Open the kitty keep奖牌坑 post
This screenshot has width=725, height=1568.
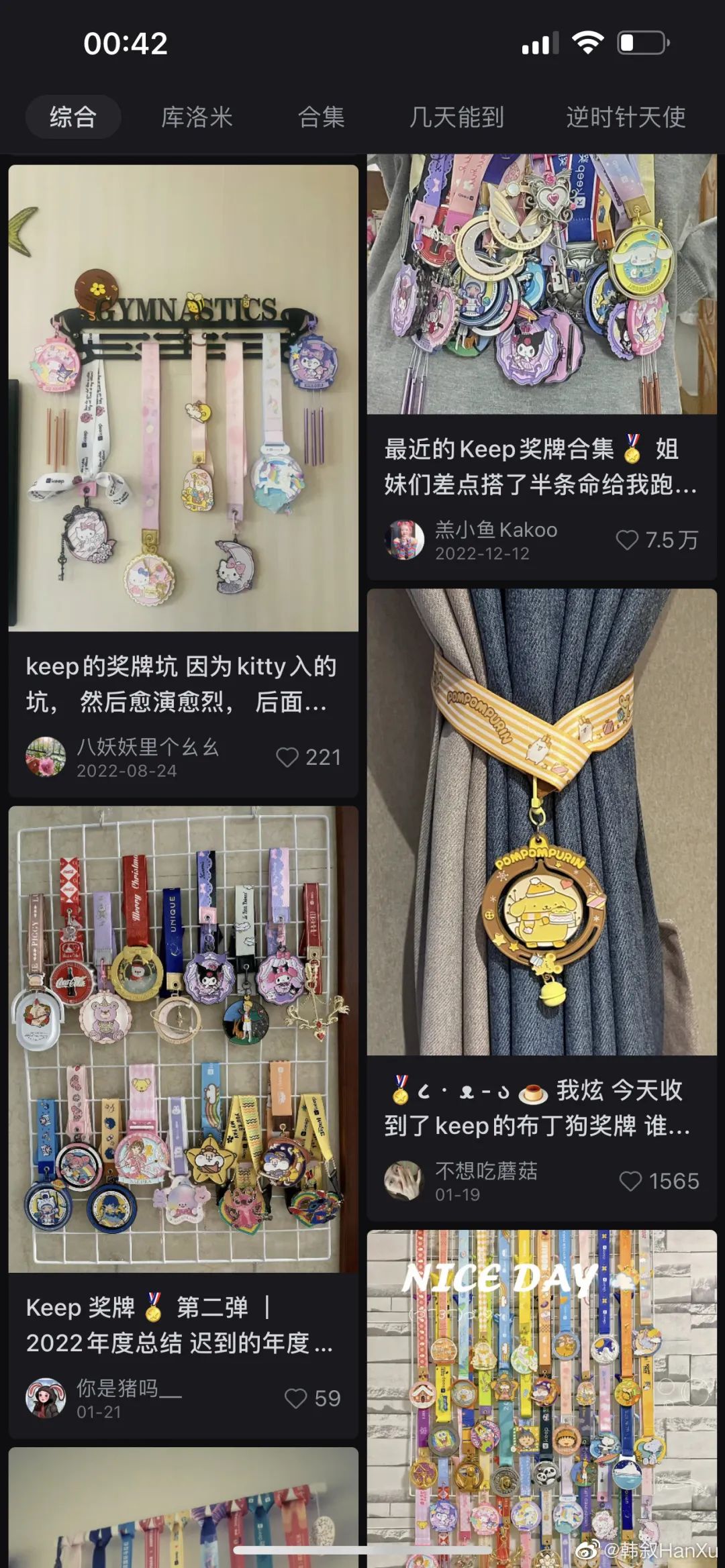[183, 398]
